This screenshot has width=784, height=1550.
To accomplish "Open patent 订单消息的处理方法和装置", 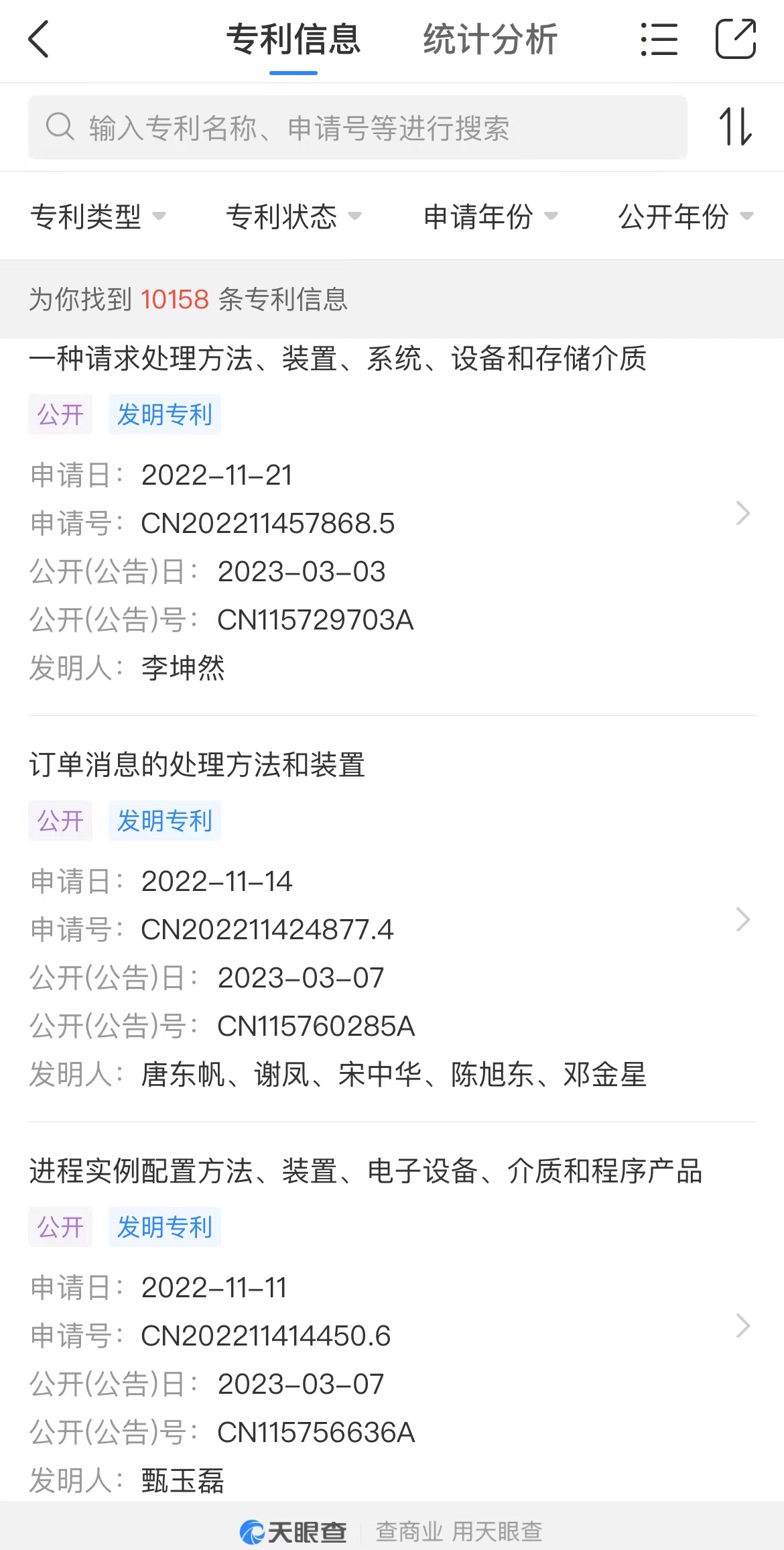I will click(x=392, y=920).
